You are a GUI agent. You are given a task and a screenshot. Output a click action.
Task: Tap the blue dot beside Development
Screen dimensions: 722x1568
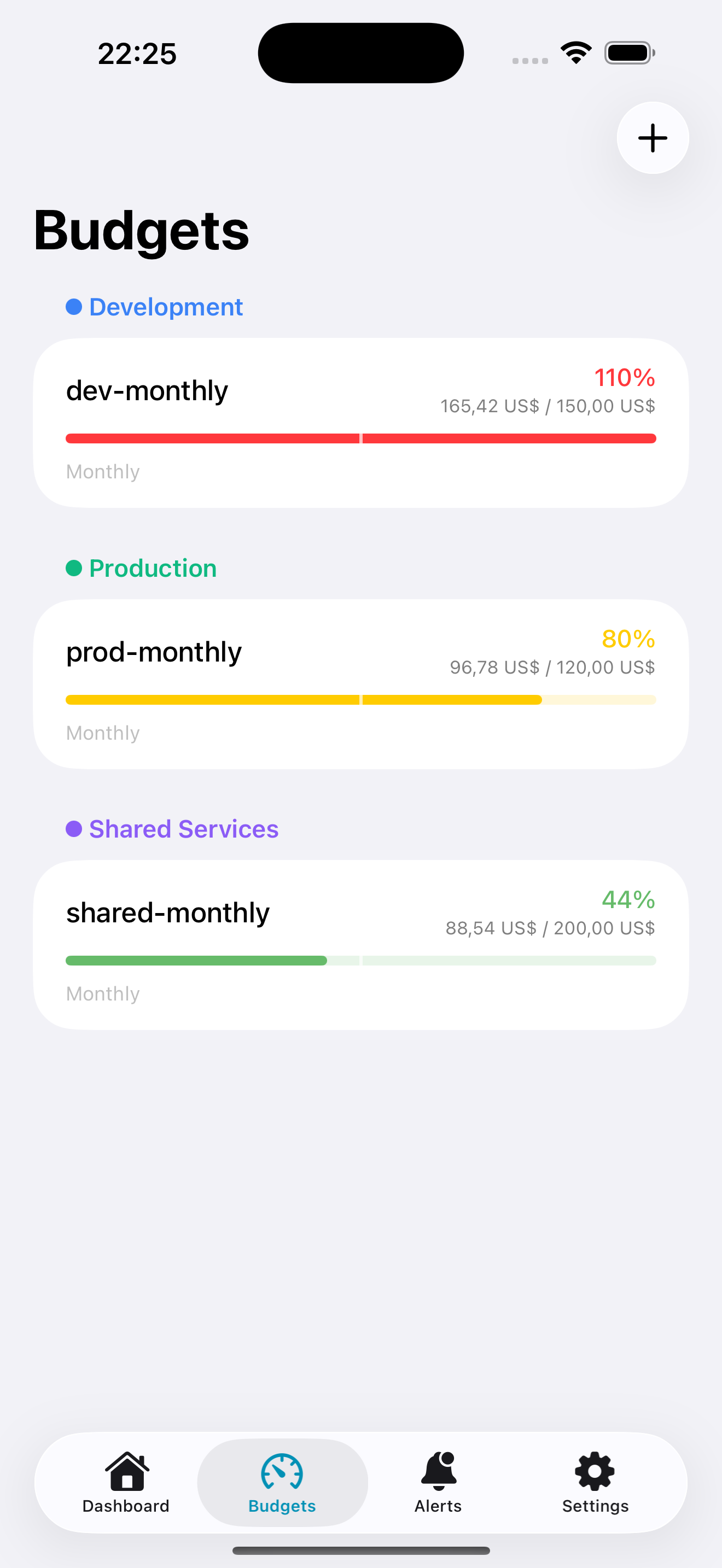point(74,307)
